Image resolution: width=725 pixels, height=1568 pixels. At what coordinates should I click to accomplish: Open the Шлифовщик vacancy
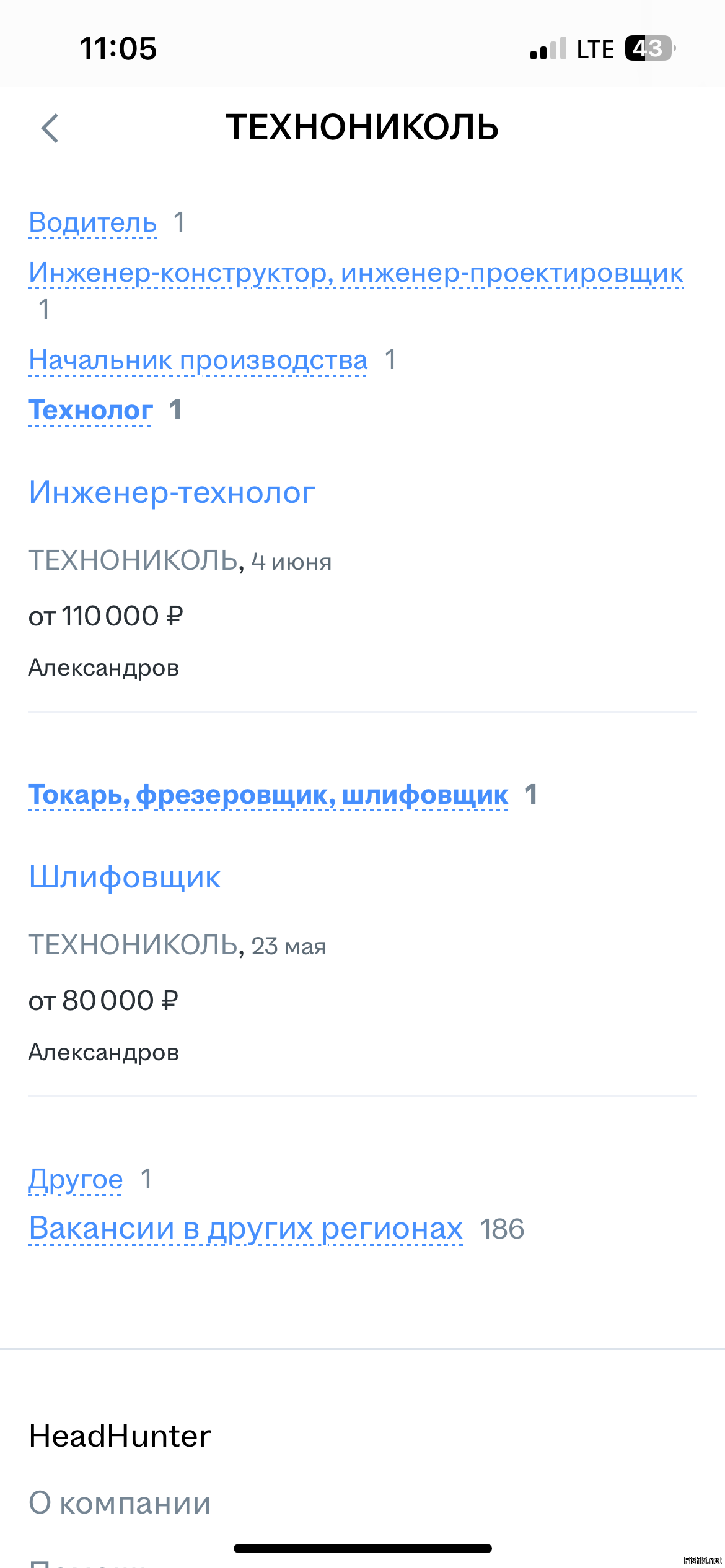point(125,878)
